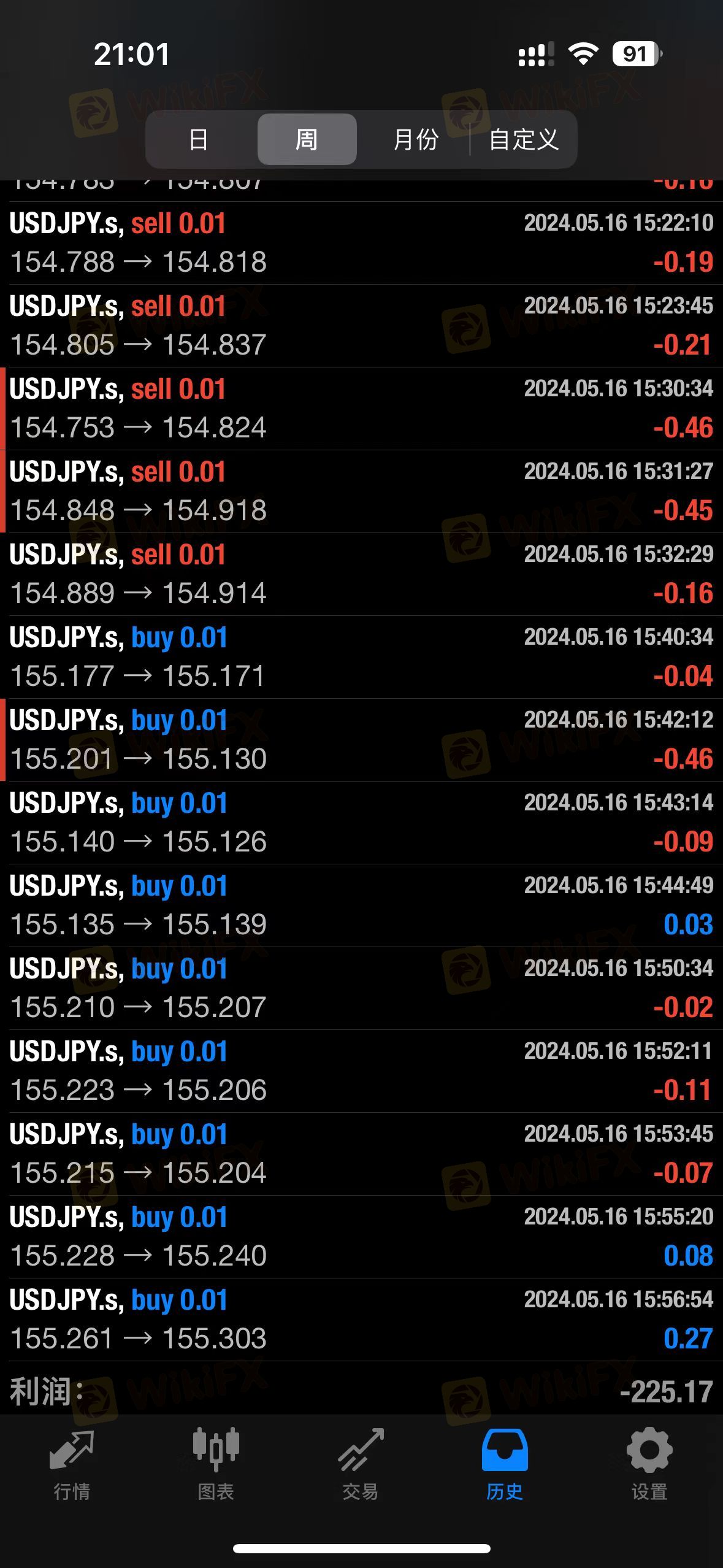723x1568 pixels.
Task: Open the buy trade closed at 15:40:34
Action: [x=361, y=657]
